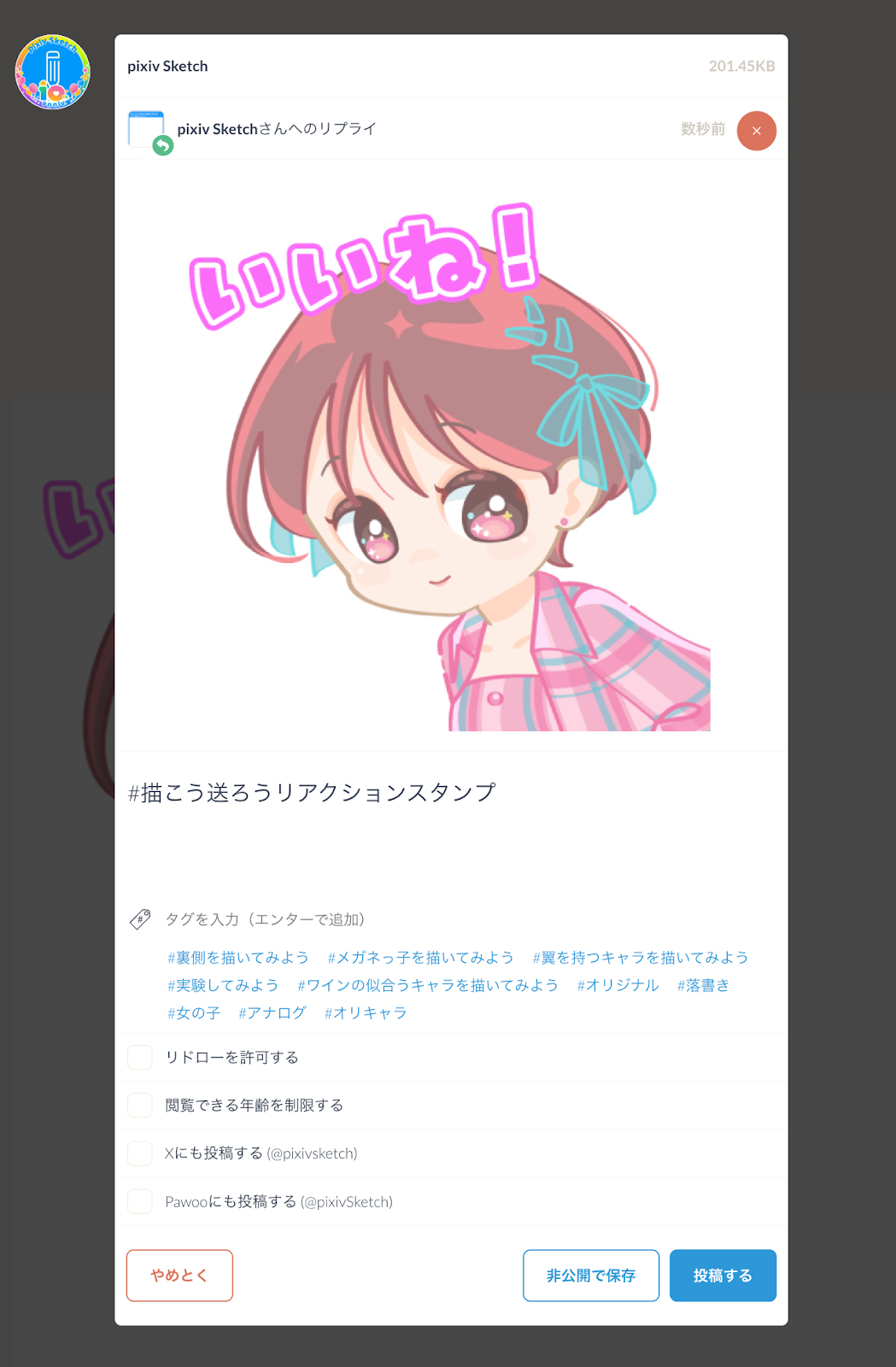This screenshot has height=1367, width=896.
Task: Enable Xにも投稿する checkbox
Action: [140, 1153]
